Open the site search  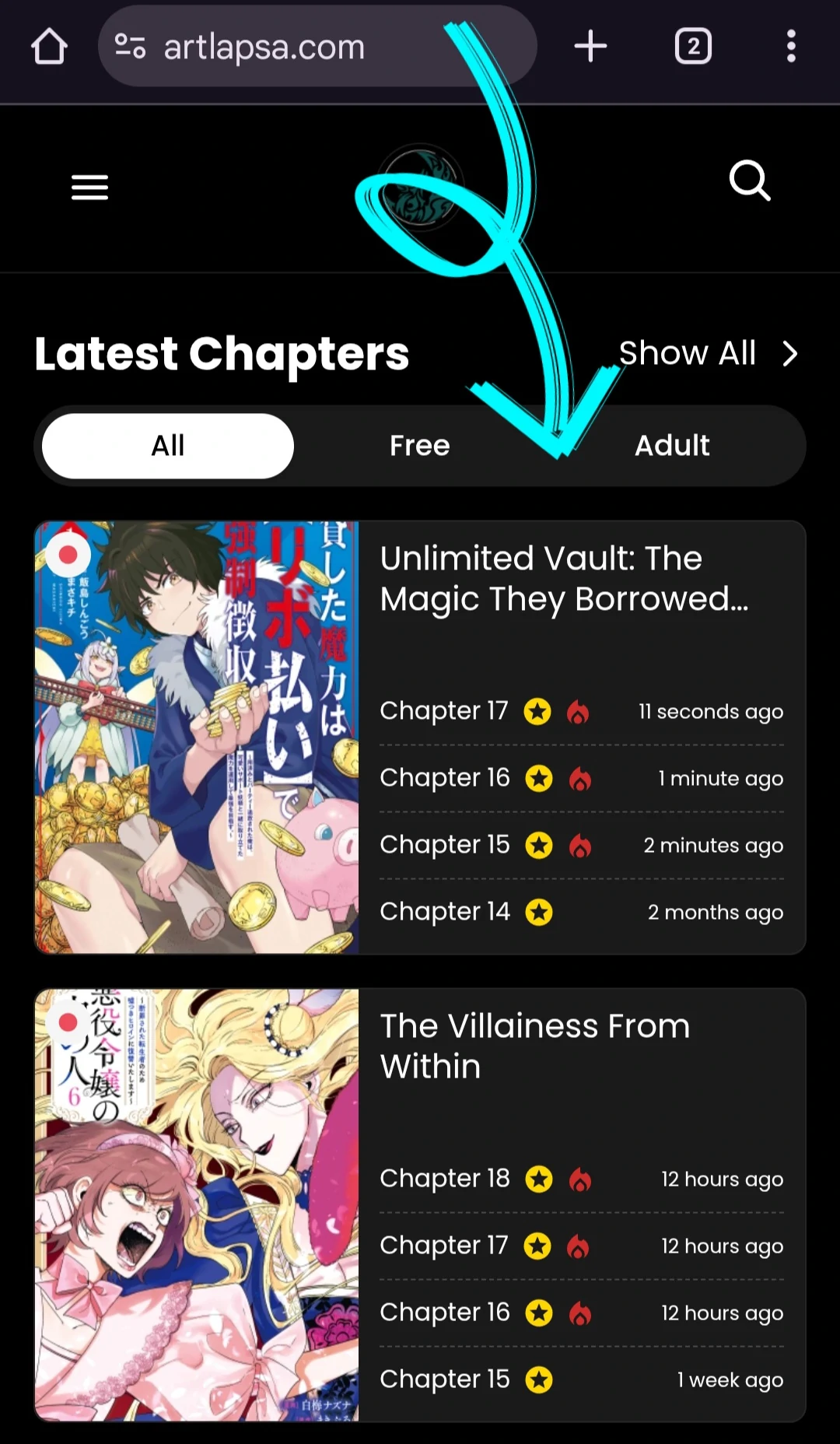pos(750,181)
